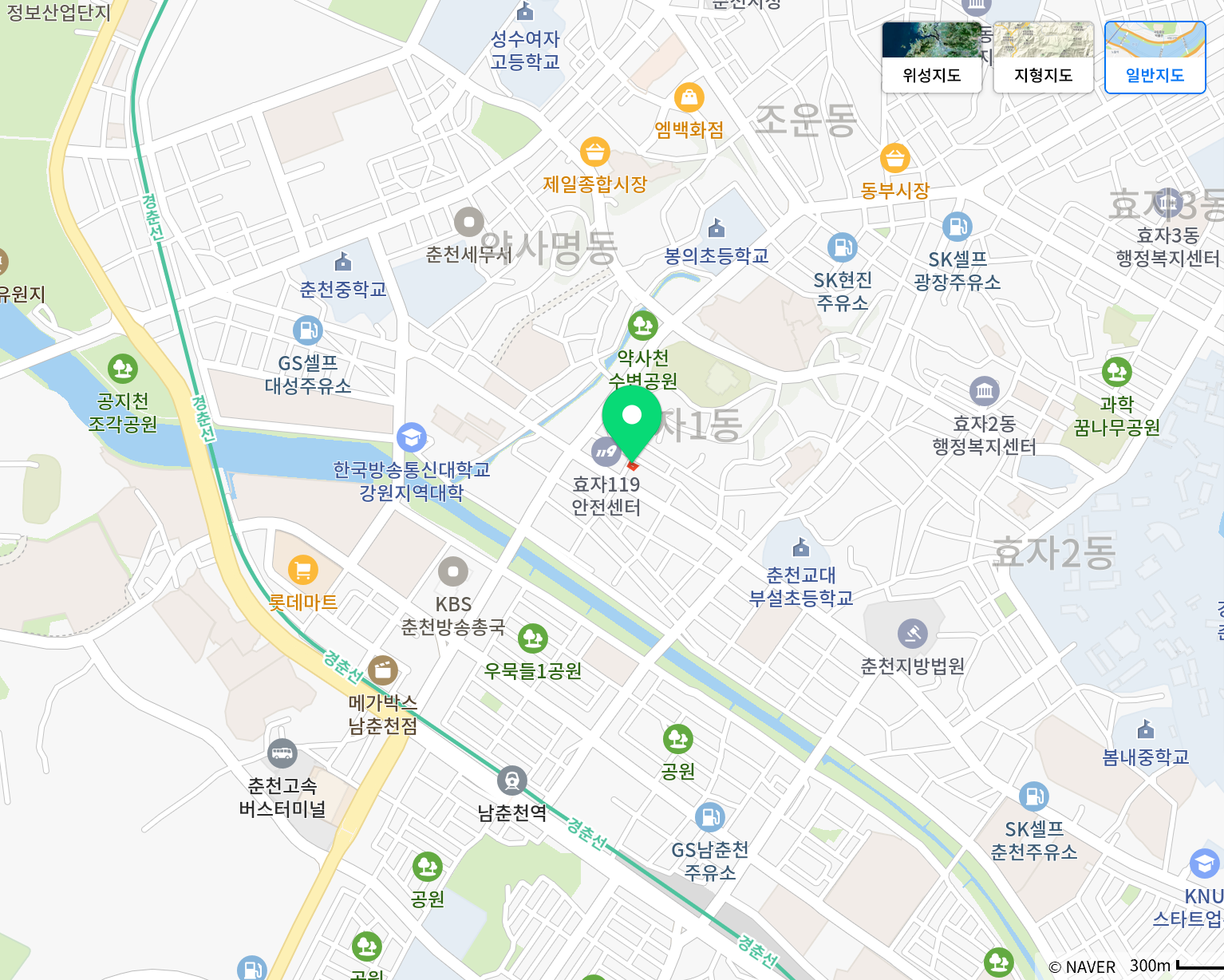Open 공지천 조각공원 park marker

(123, 369)
